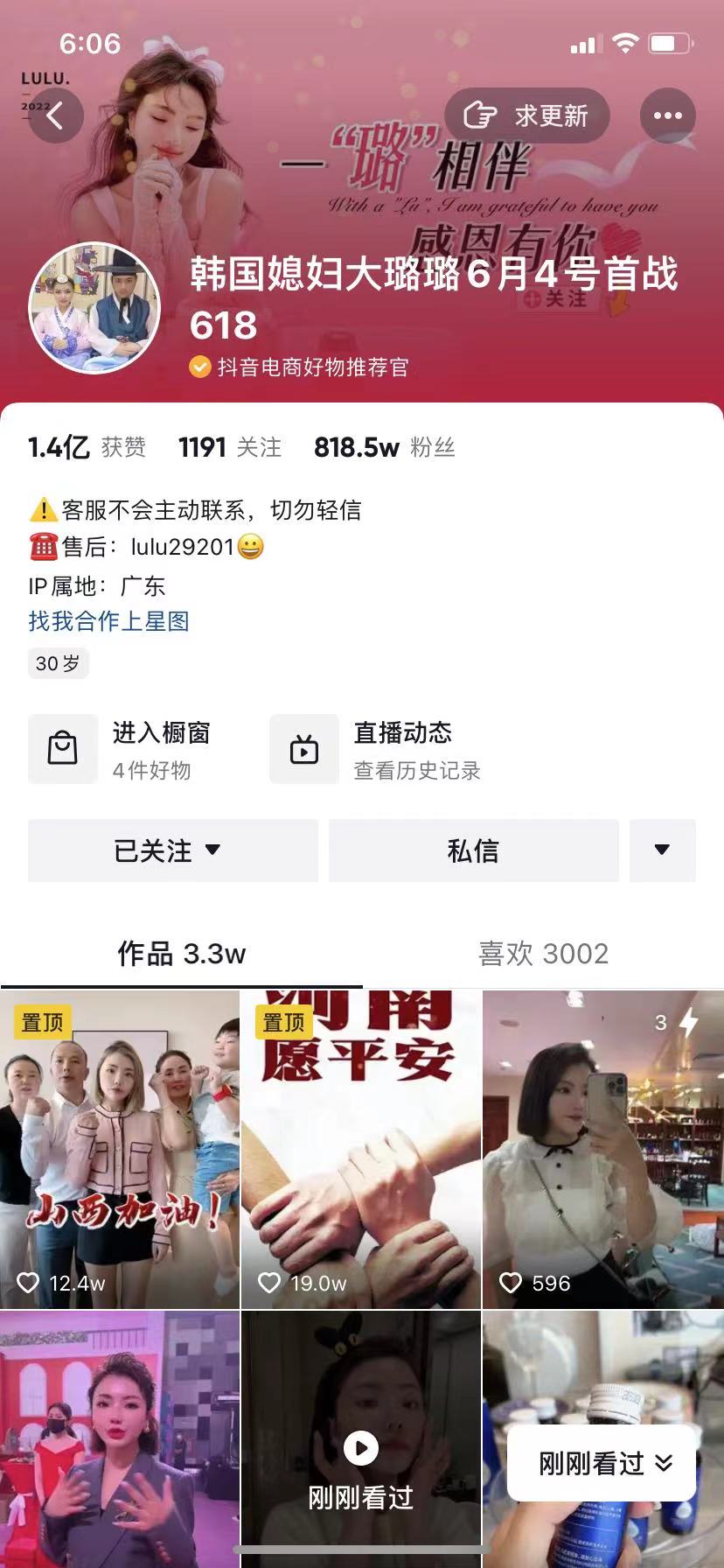
Task: Go back using the arrow icon
Action: pyautogui.click(x=55, y=115)
